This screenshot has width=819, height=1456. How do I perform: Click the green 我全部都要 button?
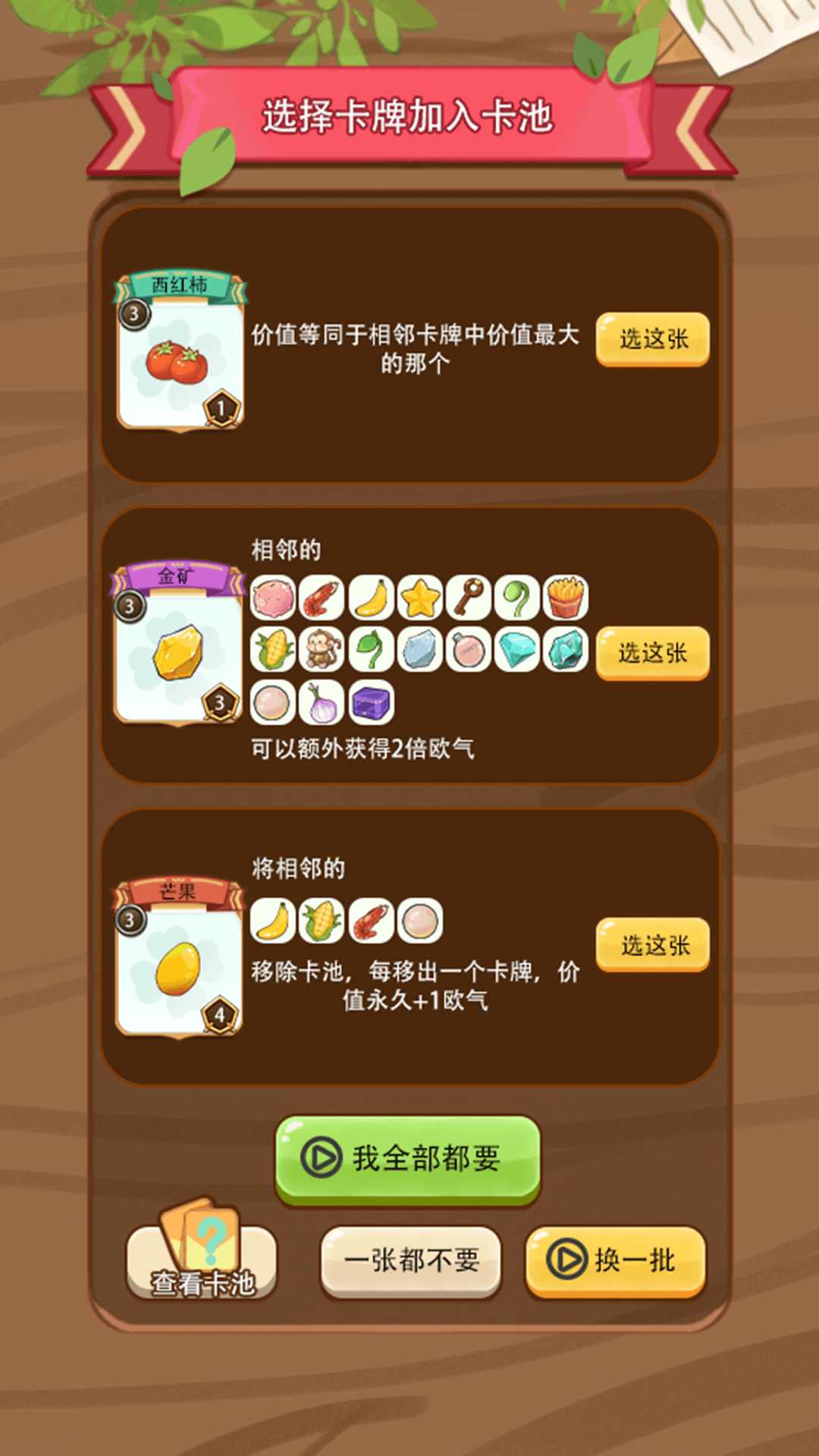tap(409, 1158)
